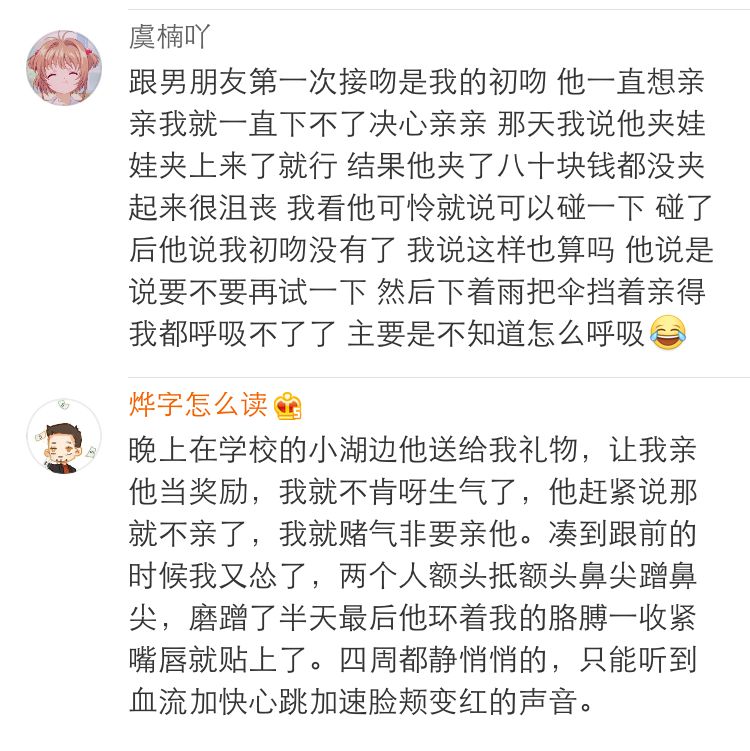The height and width of the screenshot is (751, 750).
Task: Tap the username 烨字怎么读
Action: click(x=197, y=405)
